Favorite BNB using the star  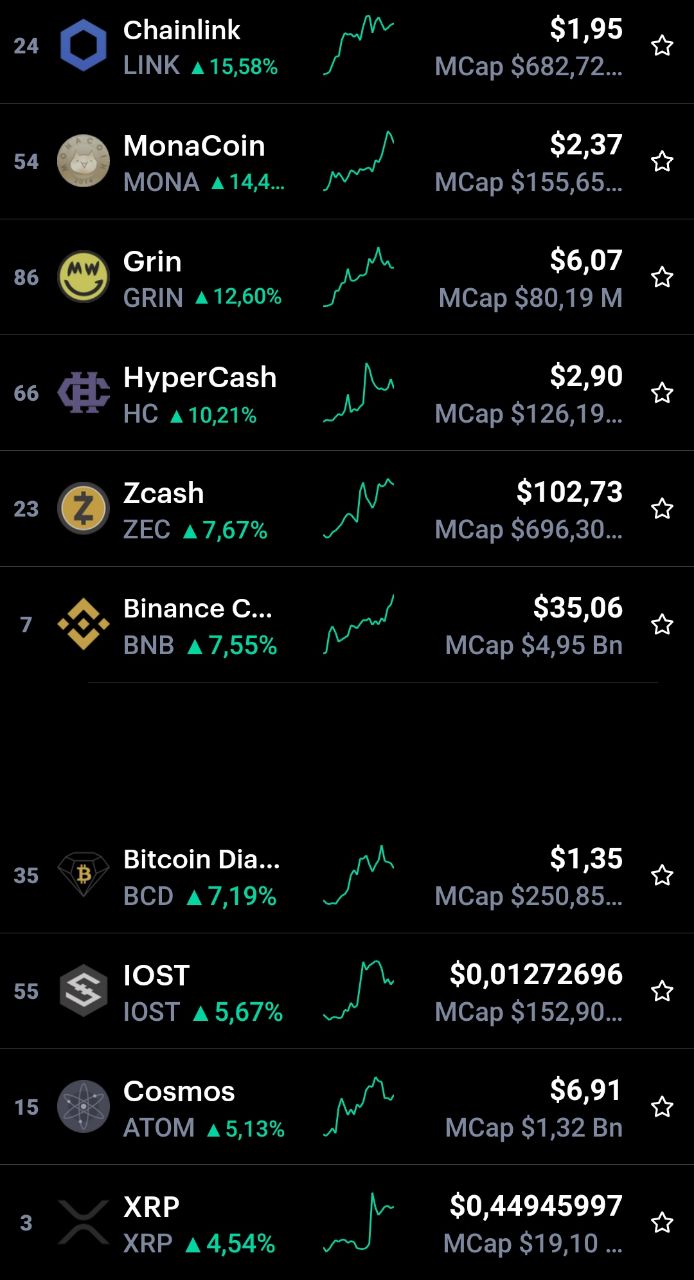pos(662,625)
